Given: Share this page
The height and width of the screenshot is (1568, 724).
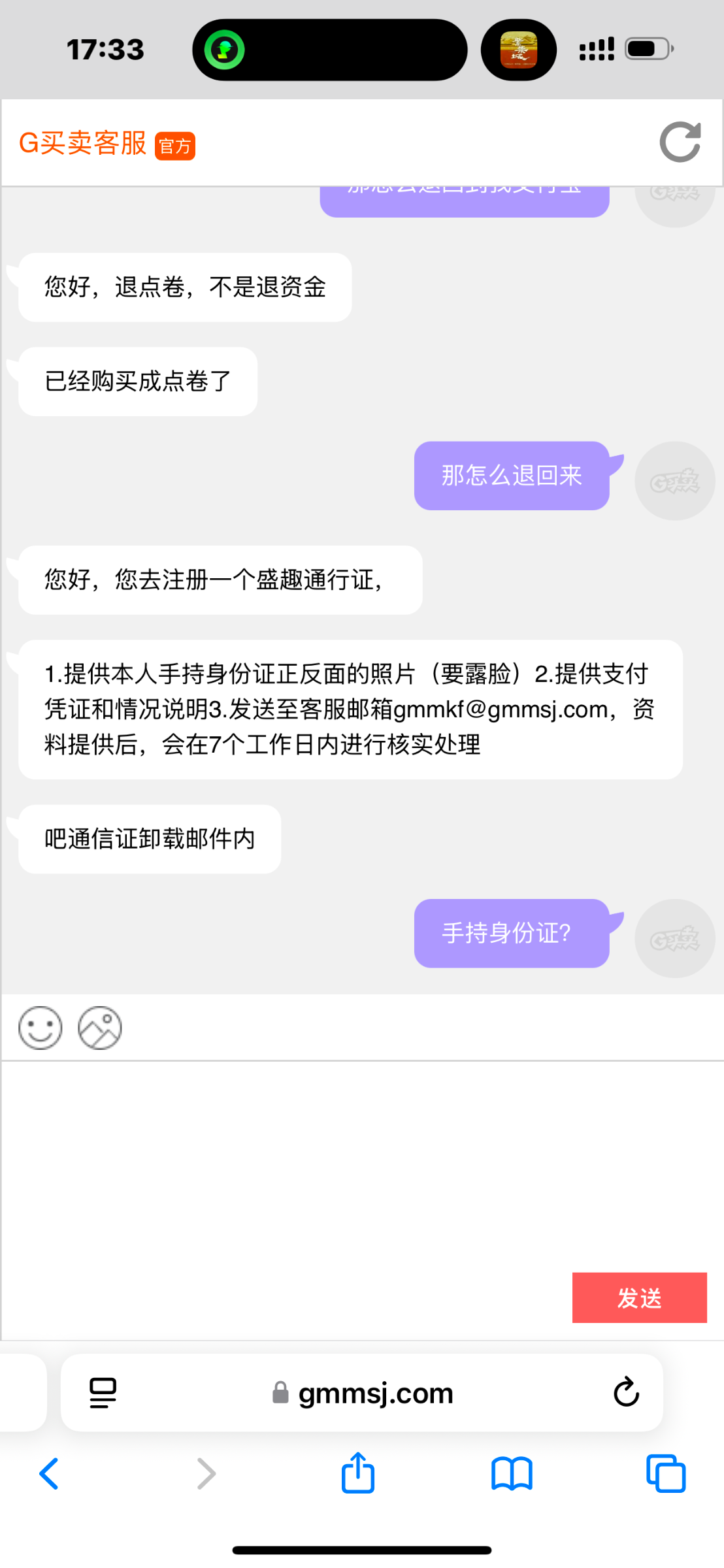Looking at the screenshot, I should coord(358,1474).
